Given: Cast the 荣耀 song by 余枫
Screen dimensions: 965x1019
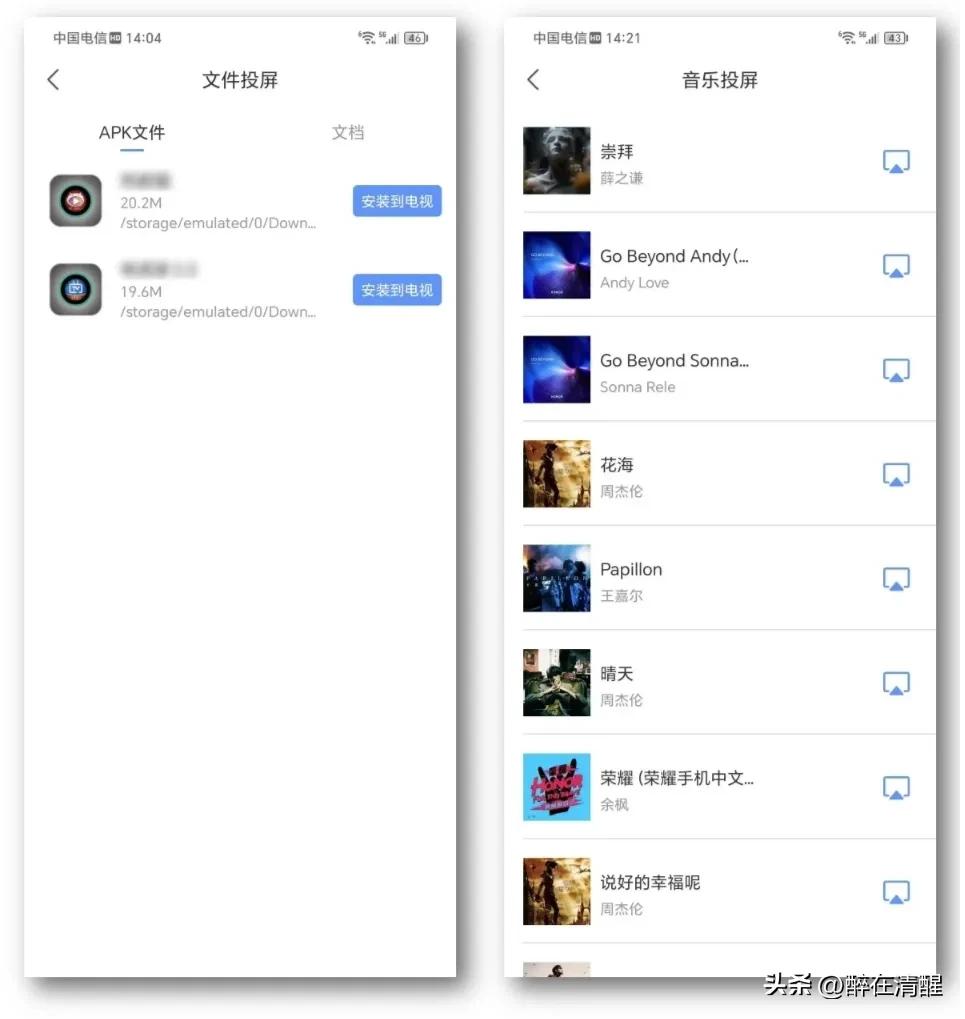Looking at the screenshot, I should (896, 788).
